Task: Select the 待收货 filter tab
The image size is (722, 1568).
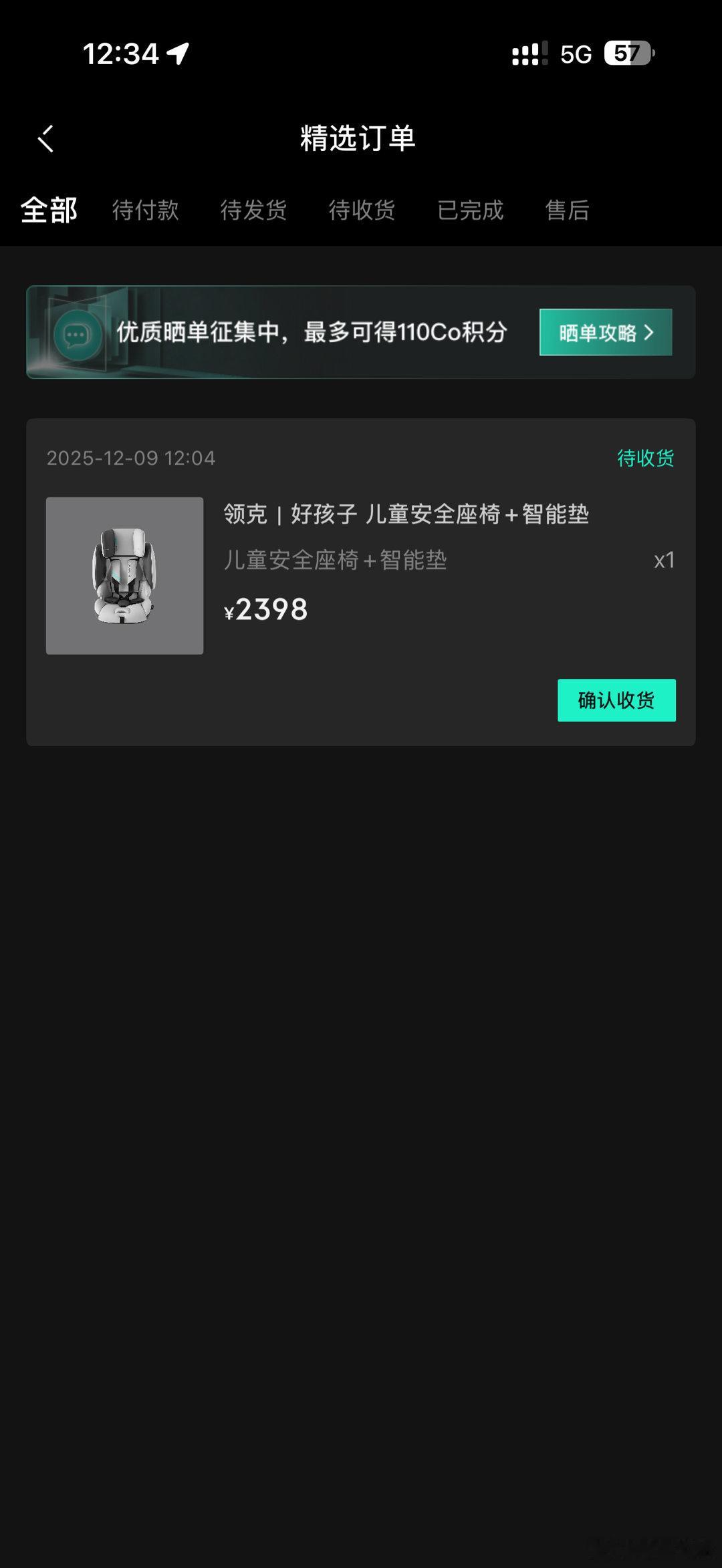Action: coord(362,210)
